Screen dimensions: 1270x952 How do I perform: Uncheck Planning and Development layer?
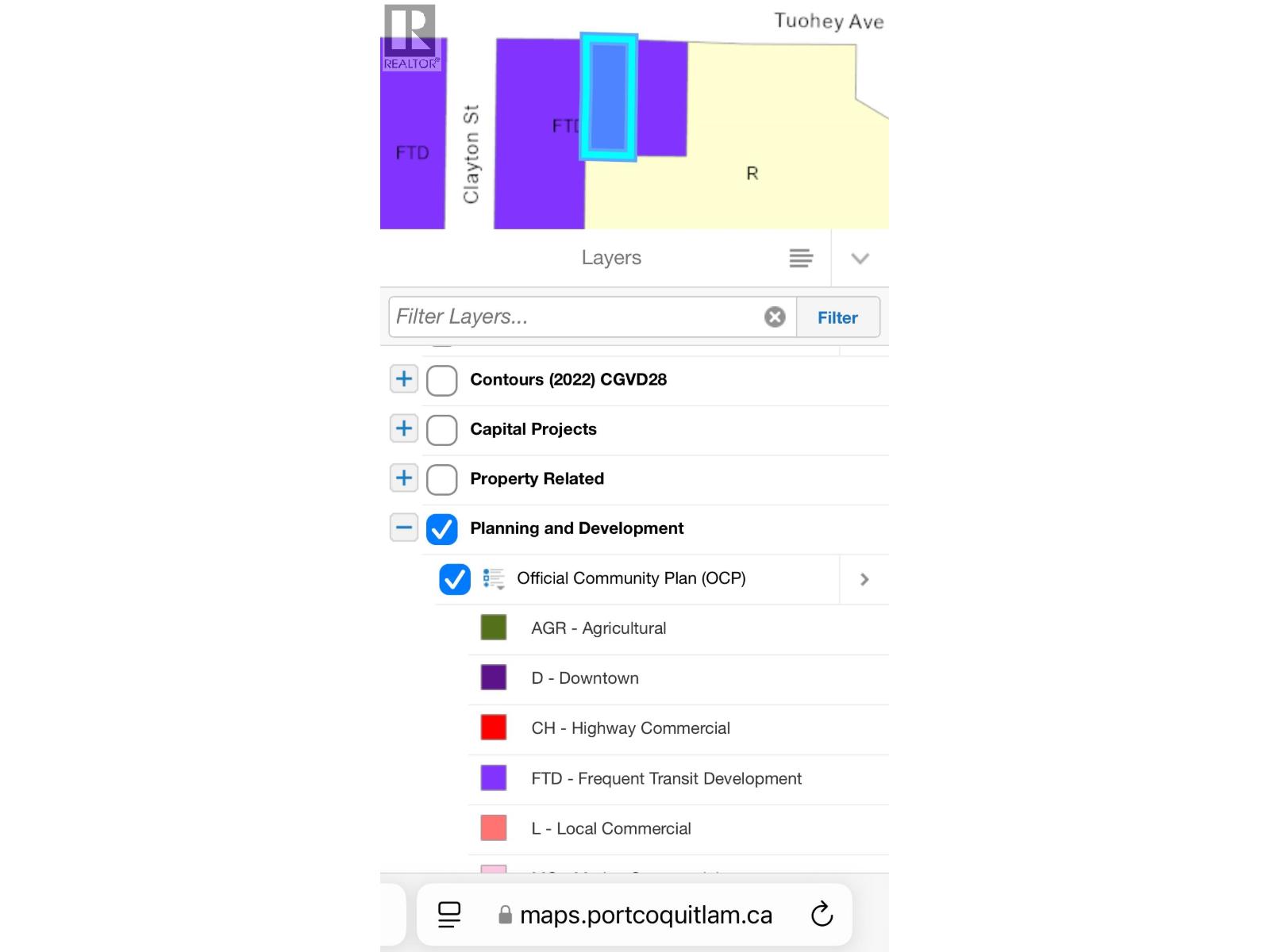tap(442, 529)
